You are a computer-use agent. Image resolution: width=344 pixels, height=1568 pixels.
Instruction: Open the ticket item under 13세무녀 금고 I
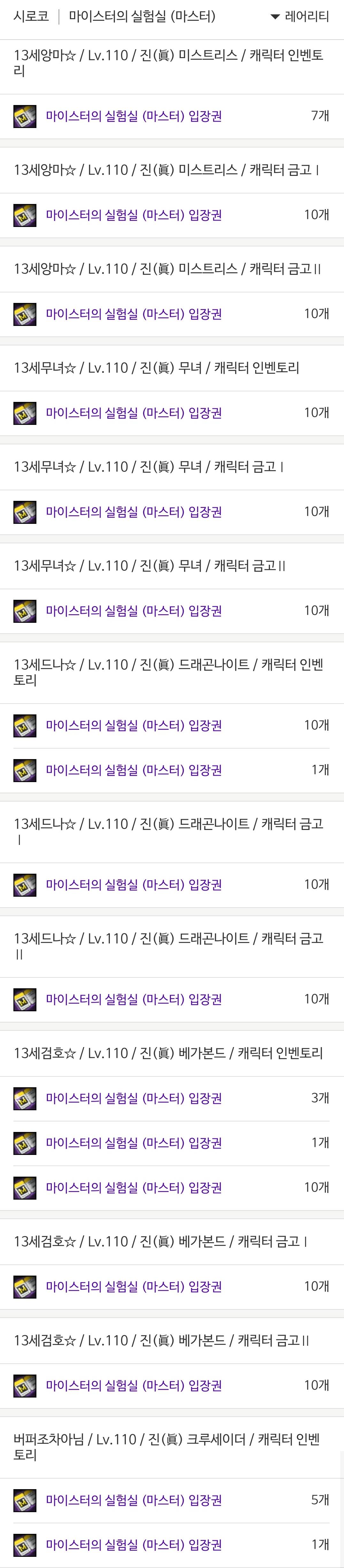[133, 512]
